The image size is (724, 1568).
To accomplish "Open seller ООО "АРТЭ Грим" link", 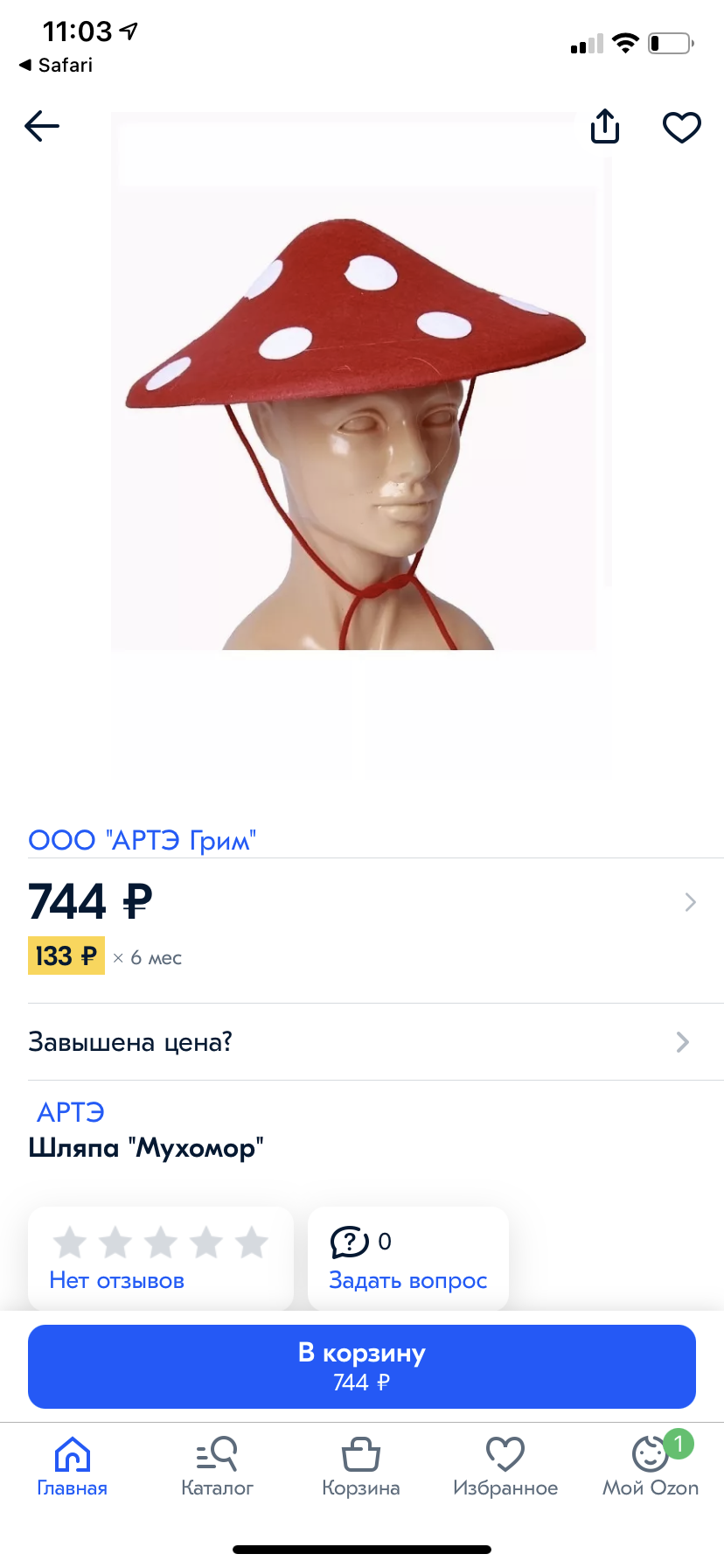I will click(x=142, y=840).
